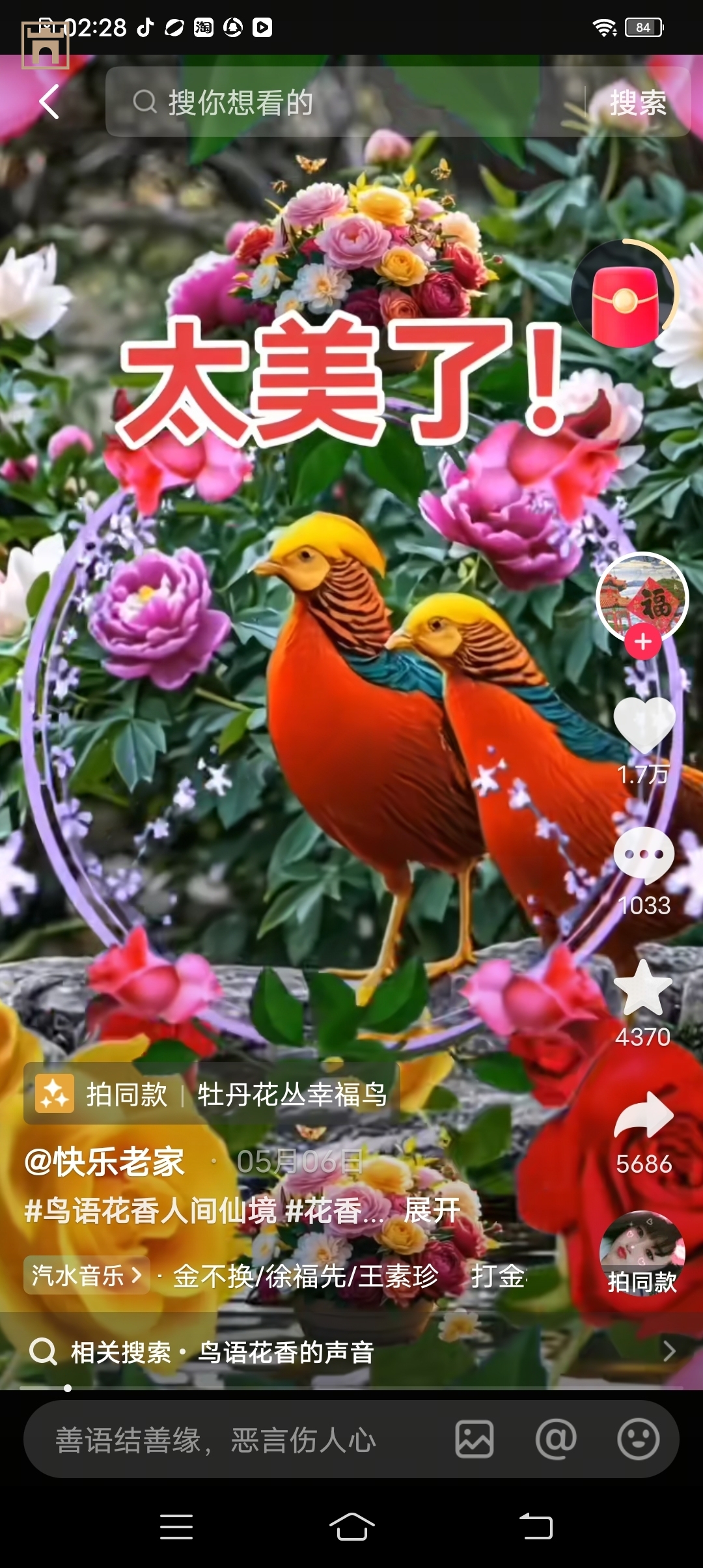Open the creator's profile avatar
The image size is (703, 1568).
pyautogui.click(x=642, y=595)
